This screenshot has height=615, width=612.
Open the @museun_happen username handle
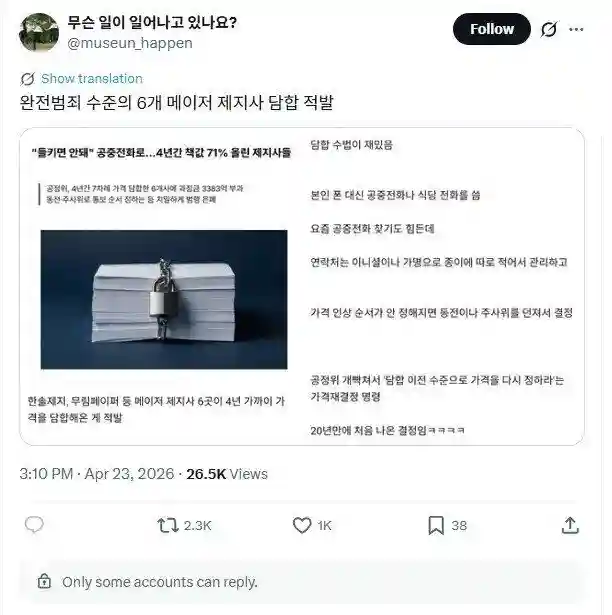(129, 43)
